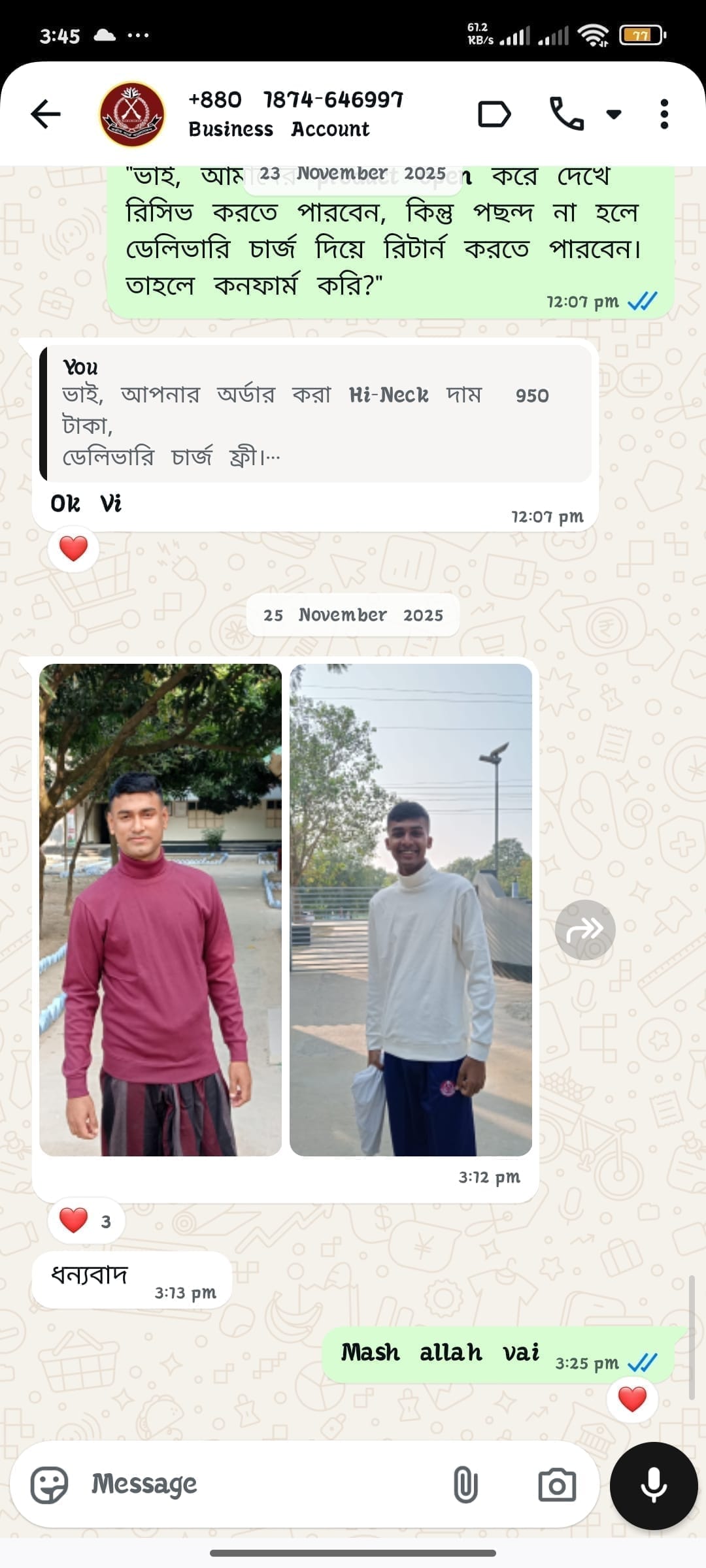Screen dimensions: 706x1568
Task: Open the photo of the maroon hi-neck
Action: pos(160,909)
